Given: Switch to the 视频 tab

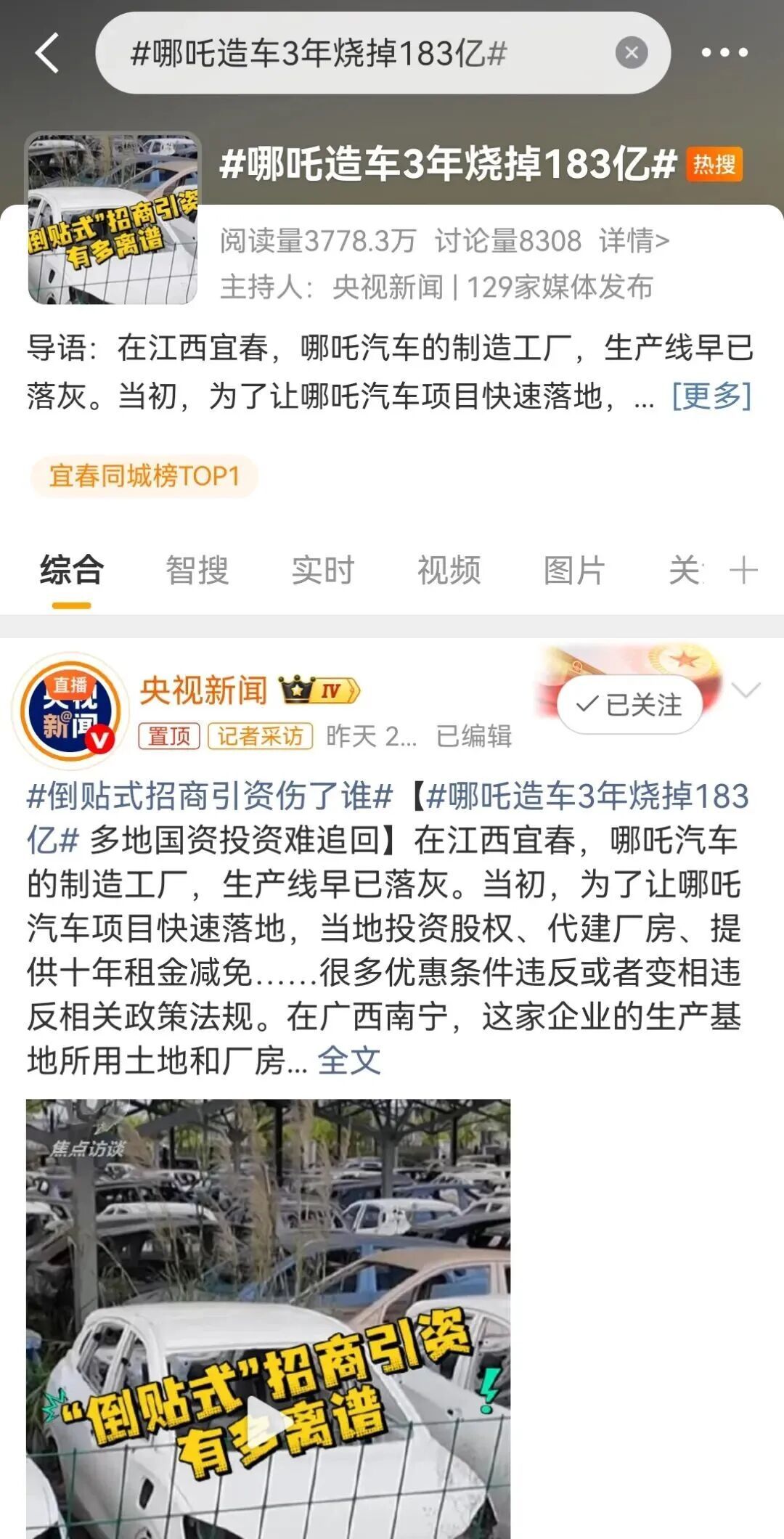Looking at the screenshot, I should tap(449, 570).
